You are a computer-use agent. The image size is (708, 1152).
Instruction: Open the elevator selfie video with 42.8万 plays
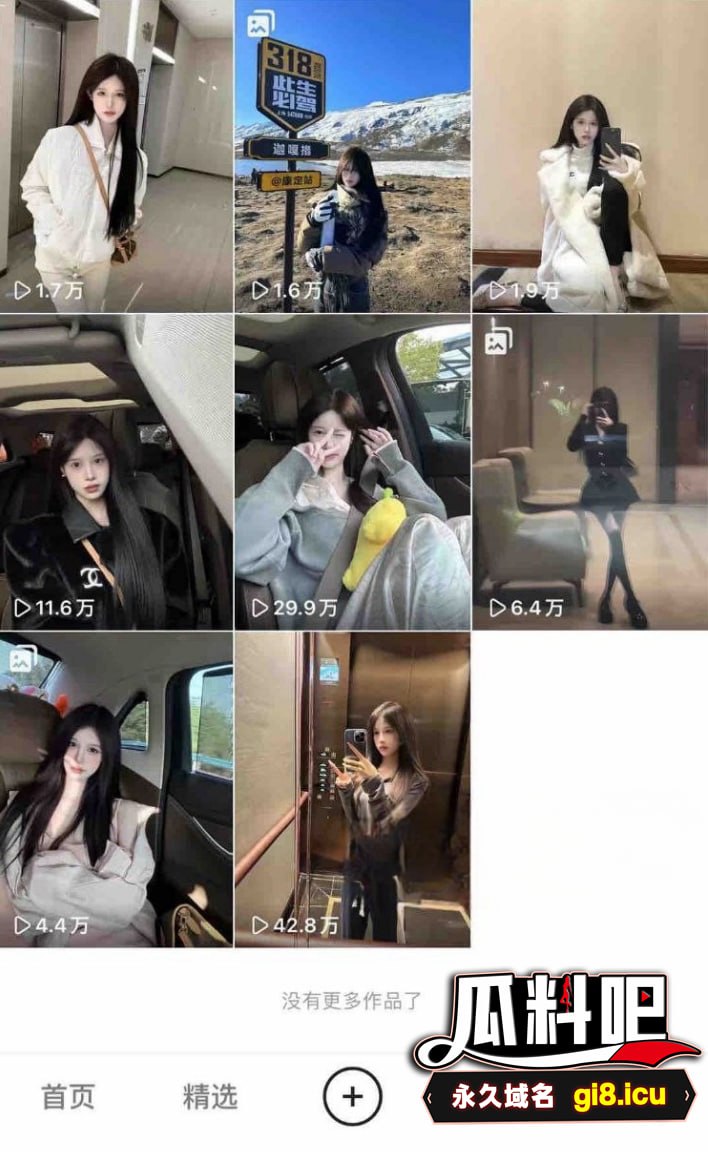click(x=352, y=789)
